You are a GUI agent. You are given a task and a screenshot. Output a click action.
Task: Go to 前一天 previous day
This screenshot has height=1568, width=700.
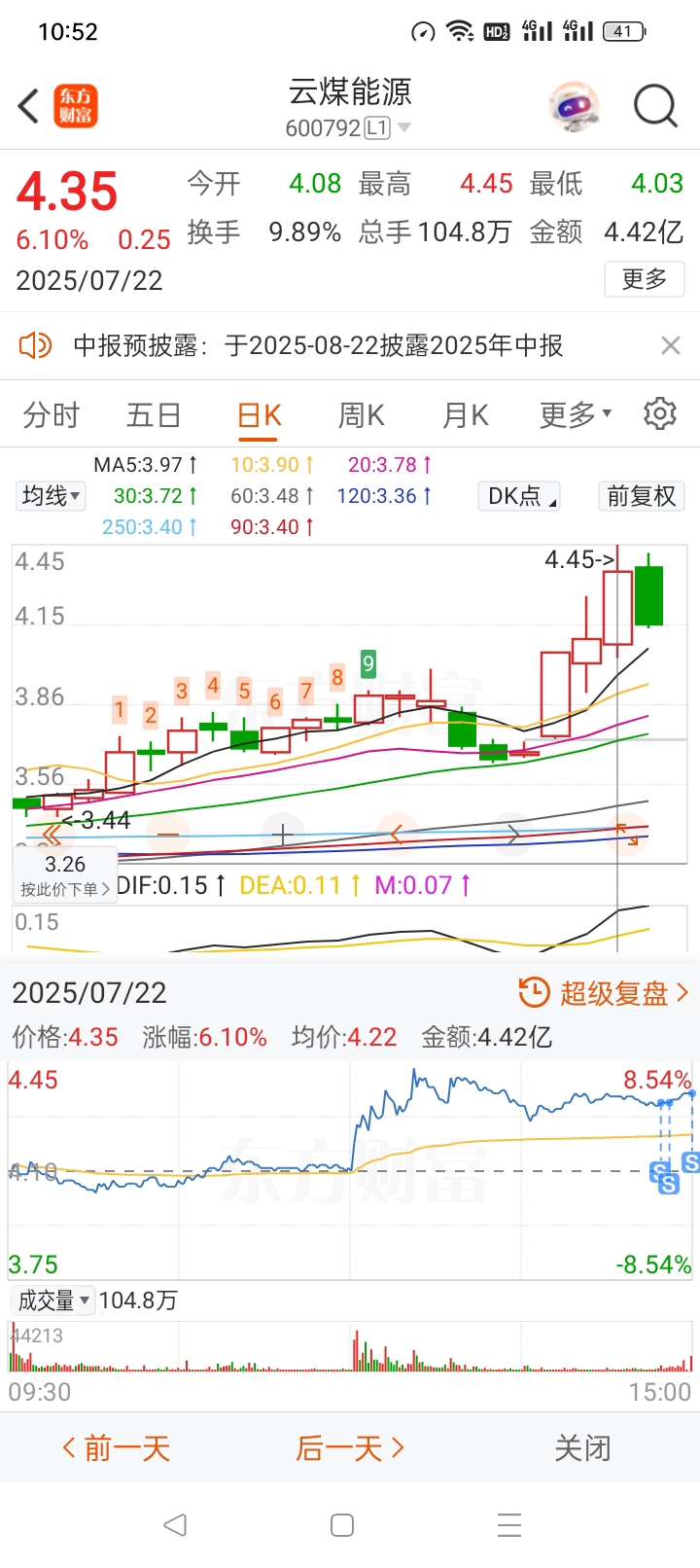pyautogui.click(x=116, y=1448)
